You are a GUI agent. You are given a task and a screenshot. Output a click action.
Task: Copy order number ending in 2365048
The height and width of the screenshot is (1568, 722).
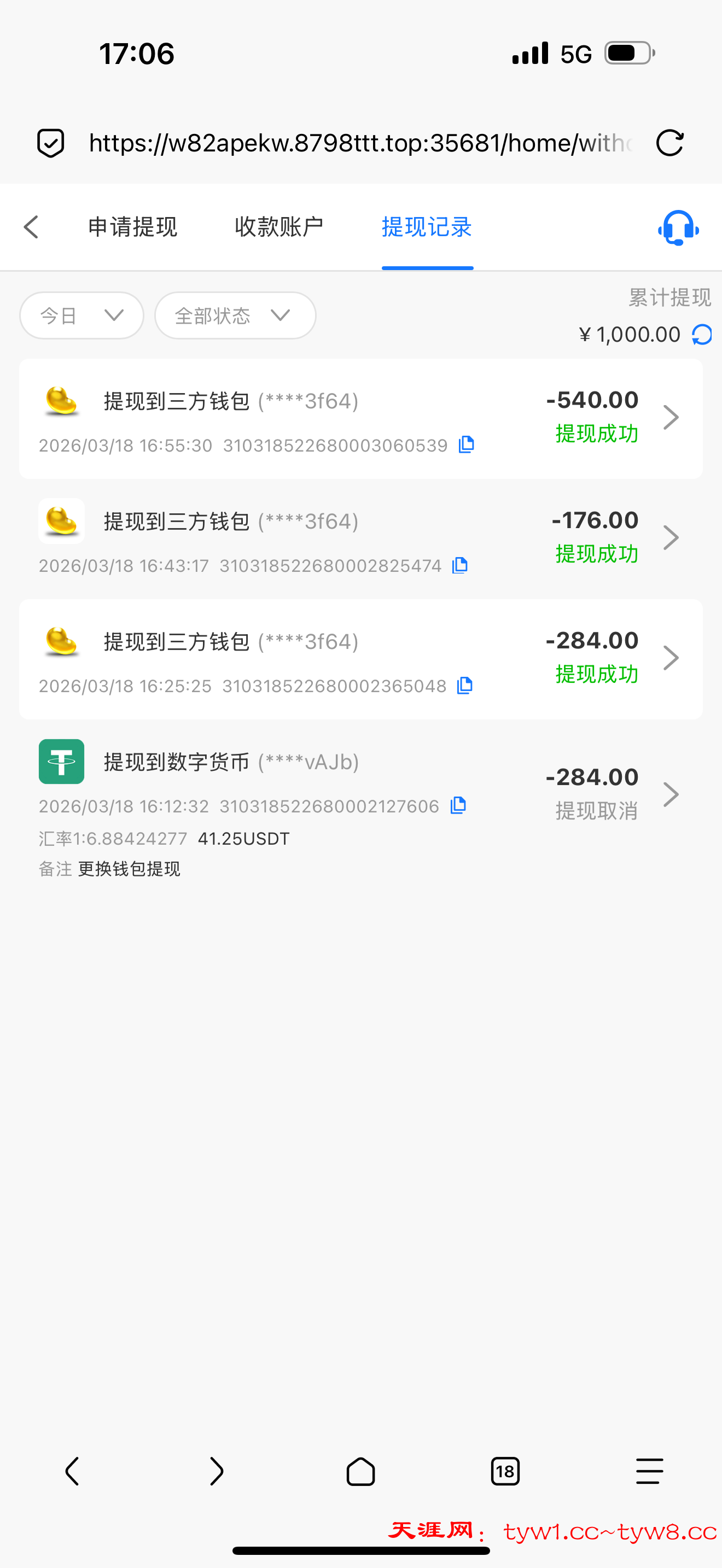(465, 686)
